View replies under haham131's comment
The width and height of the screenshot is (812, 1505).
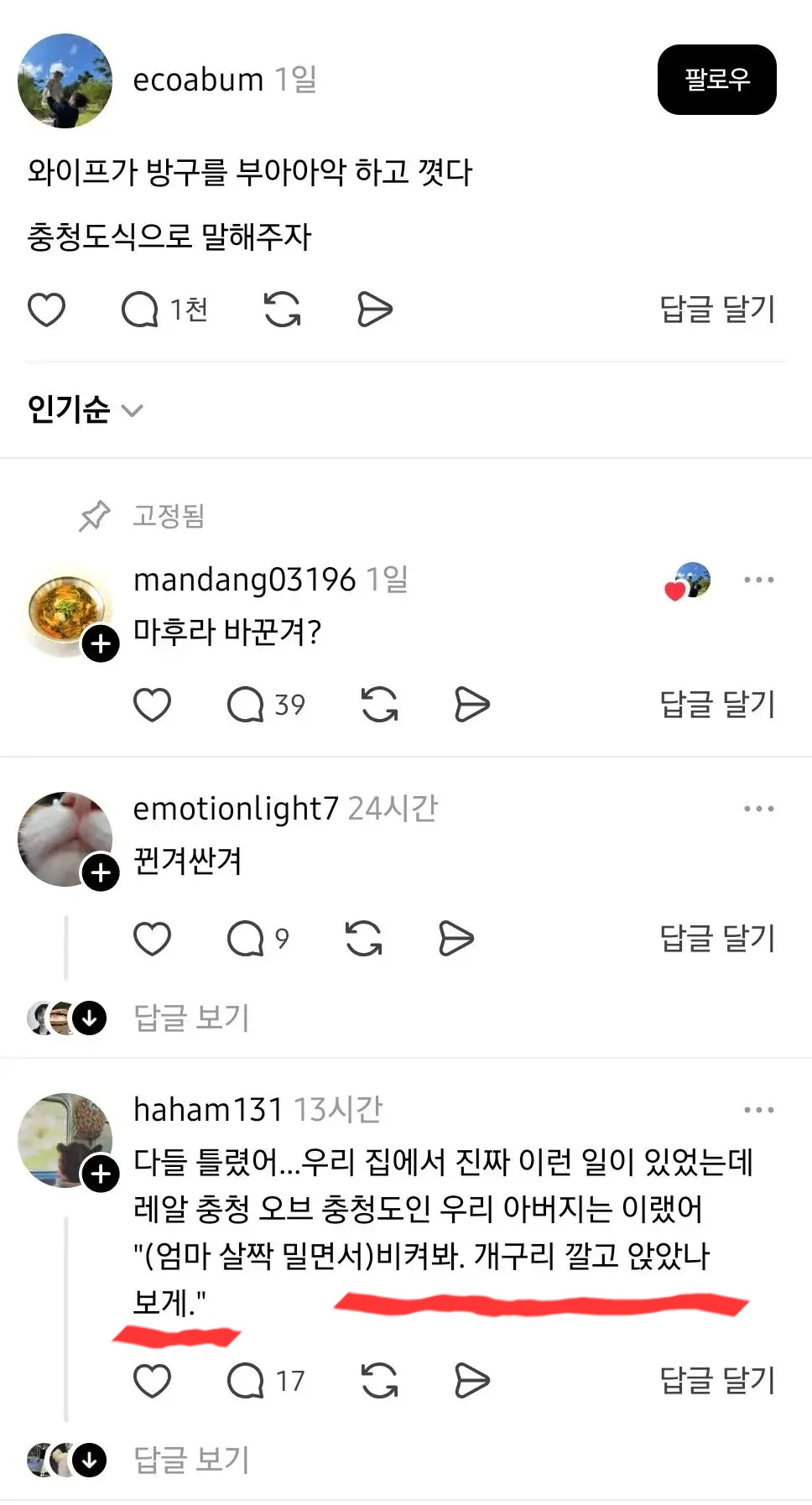click(191, 1461)
